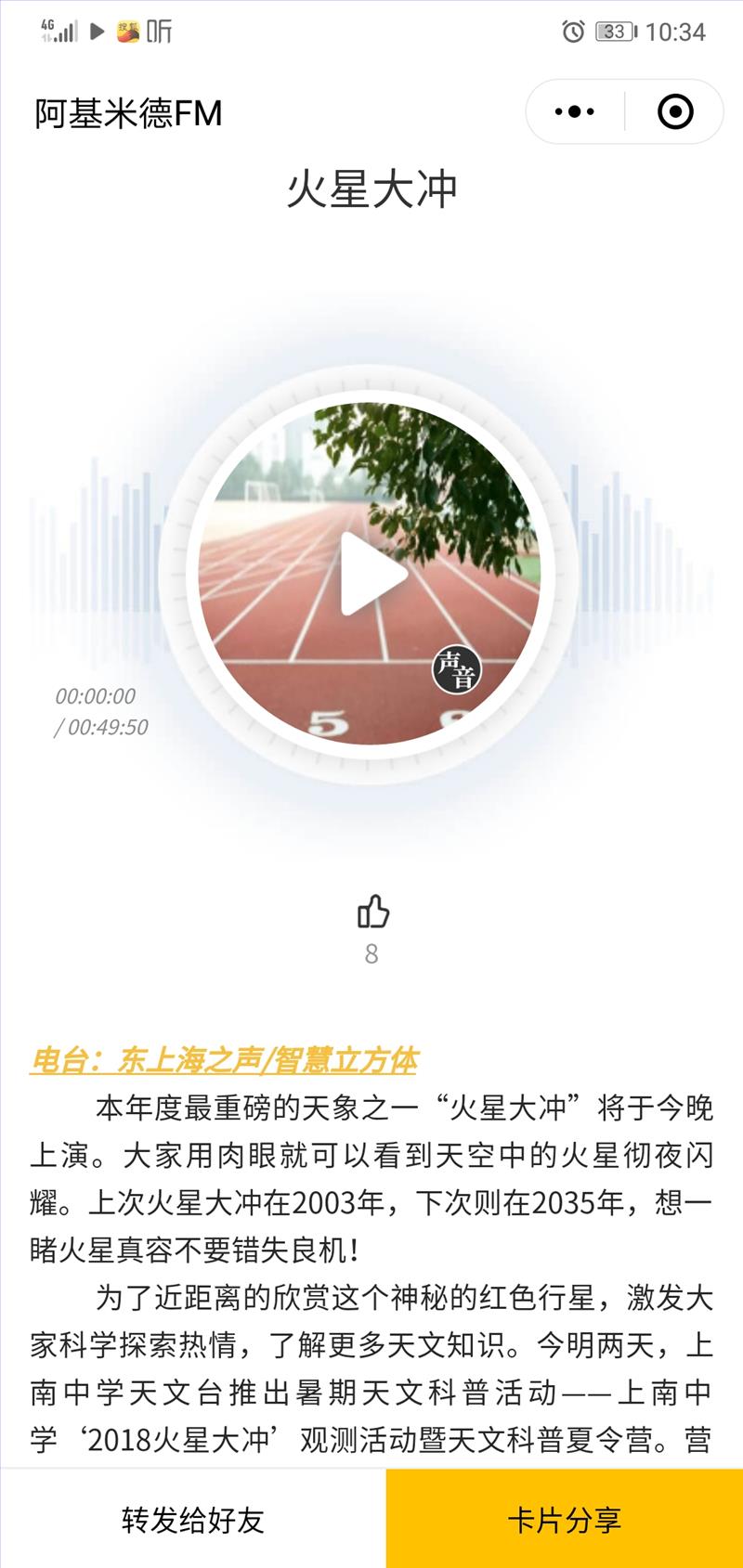This screenshot has height=1568, width=743.
Task: Like this audio with thumbs up
Action: pos(372,912)
